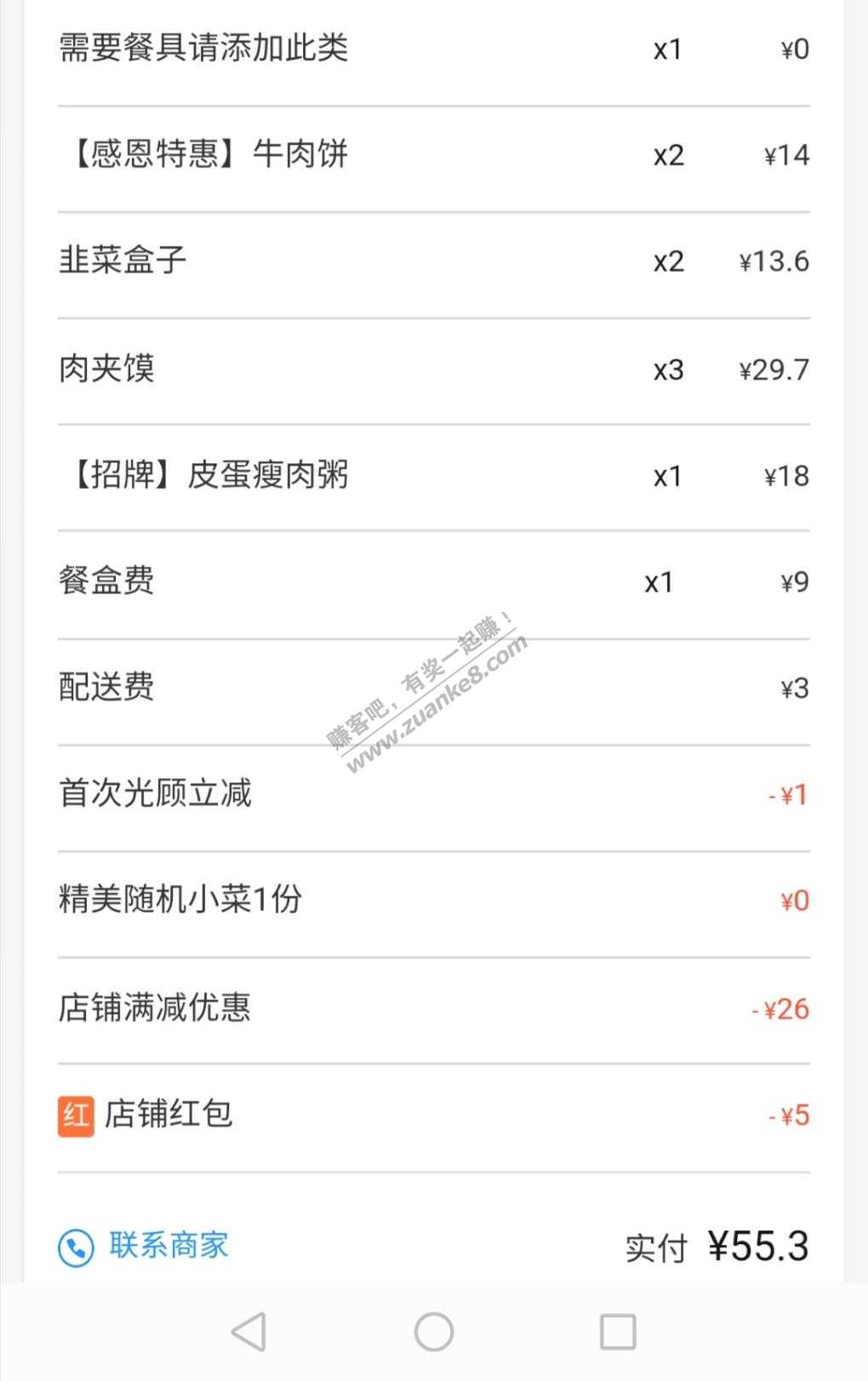Open the recent apps view
This screenshot has height=1381, width=868.
tap(618, 1332)
